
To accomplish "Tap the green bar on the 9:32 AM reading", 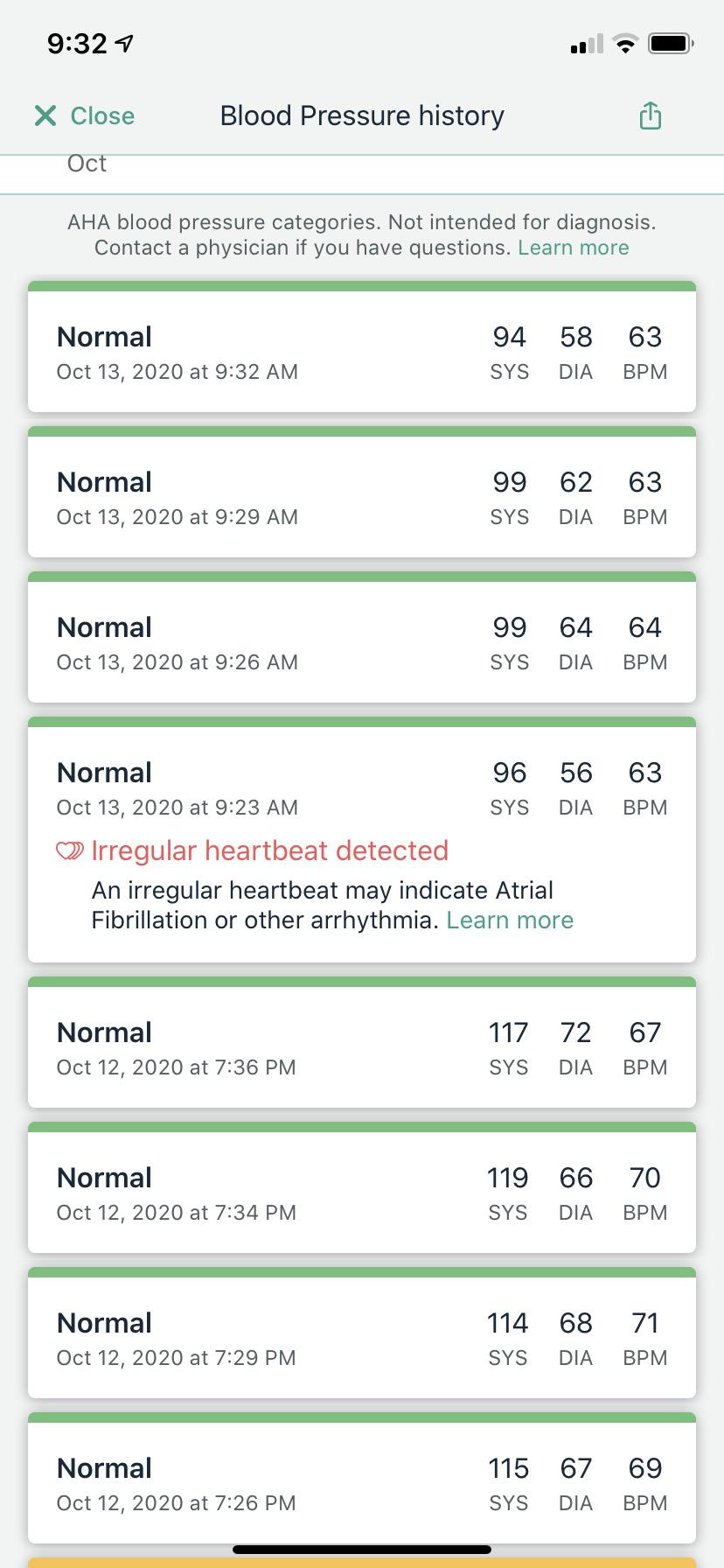I will [362, 286].
